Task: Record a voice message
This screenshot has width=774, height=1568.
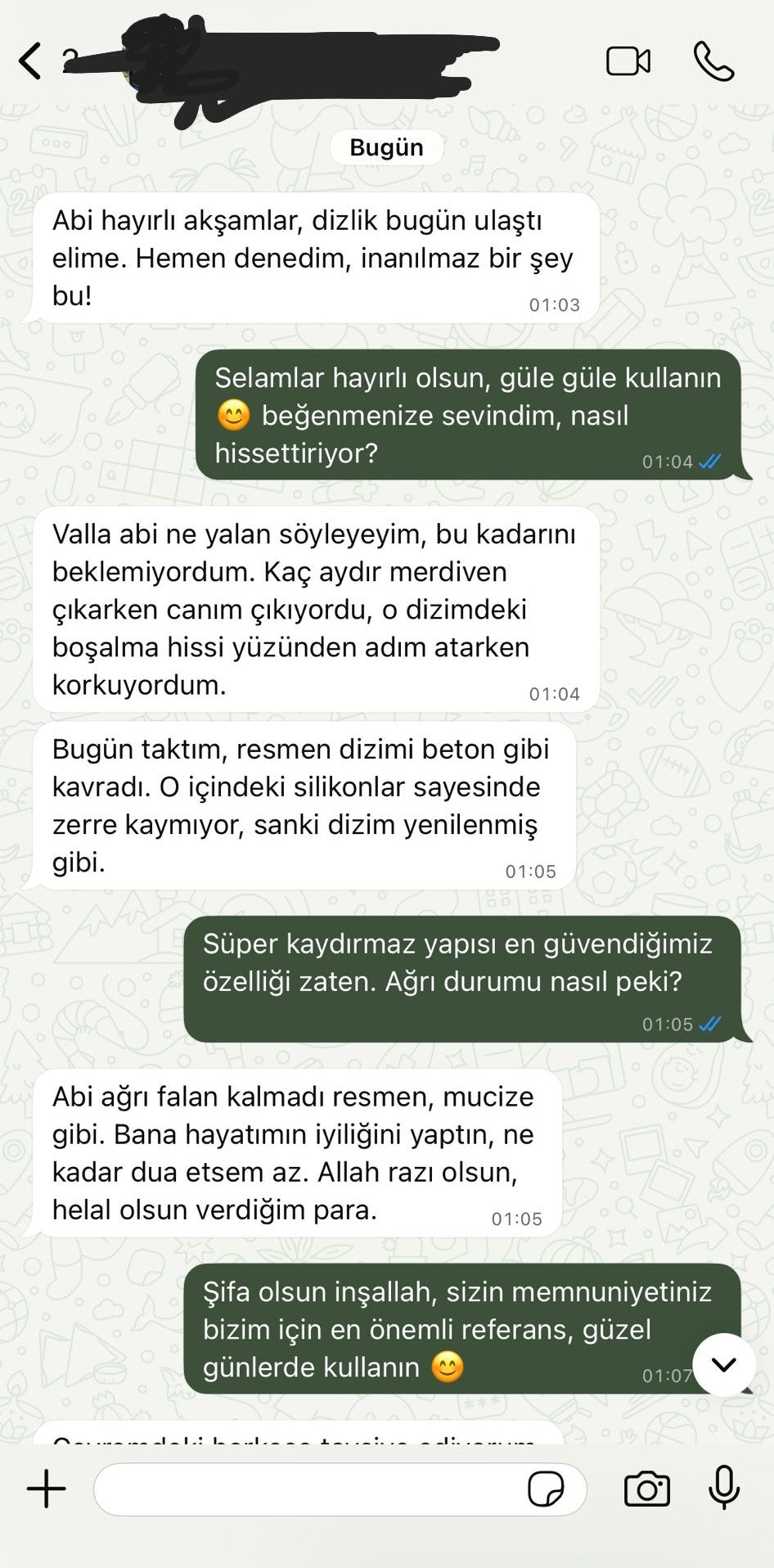Action: (724, 1488)
